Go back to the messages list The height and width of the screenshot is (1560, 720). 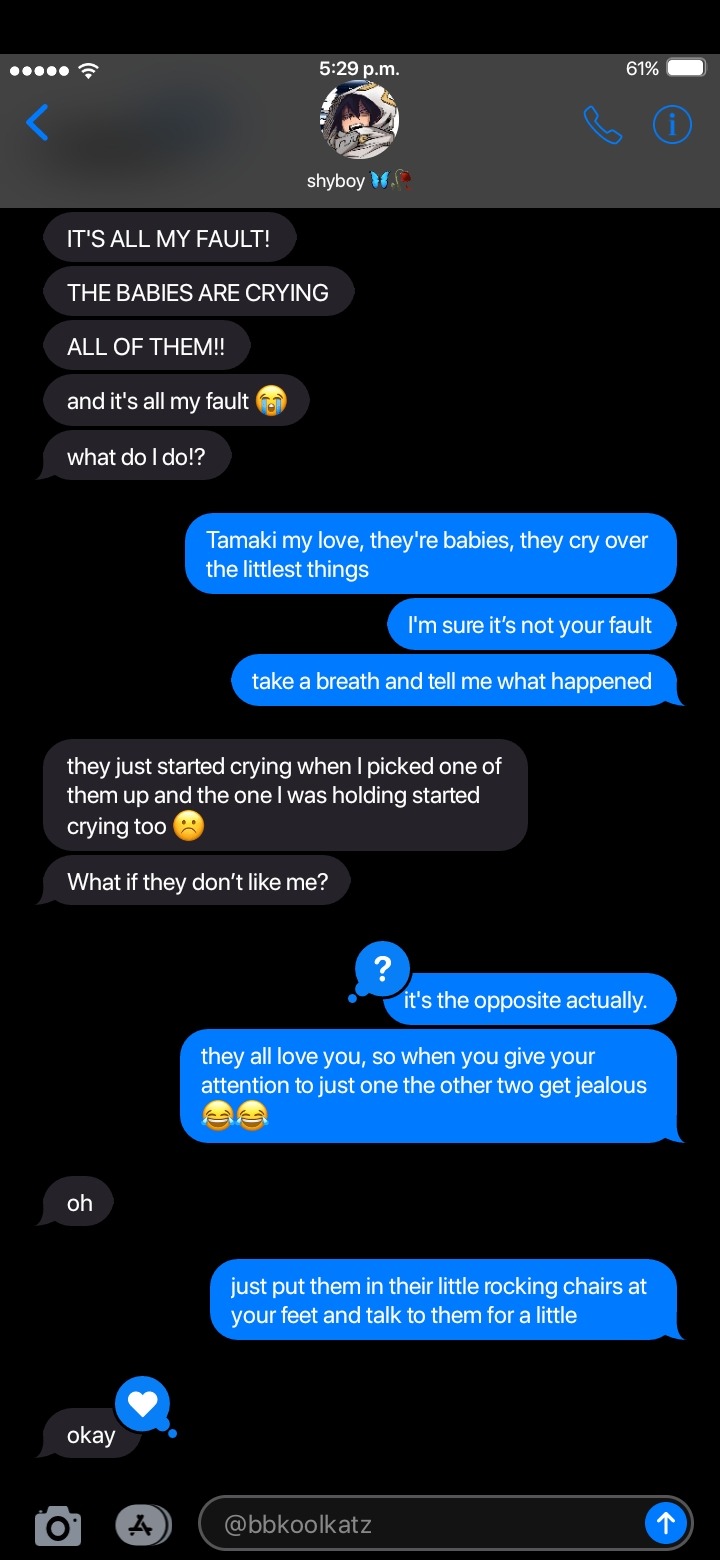coord(37,123)
